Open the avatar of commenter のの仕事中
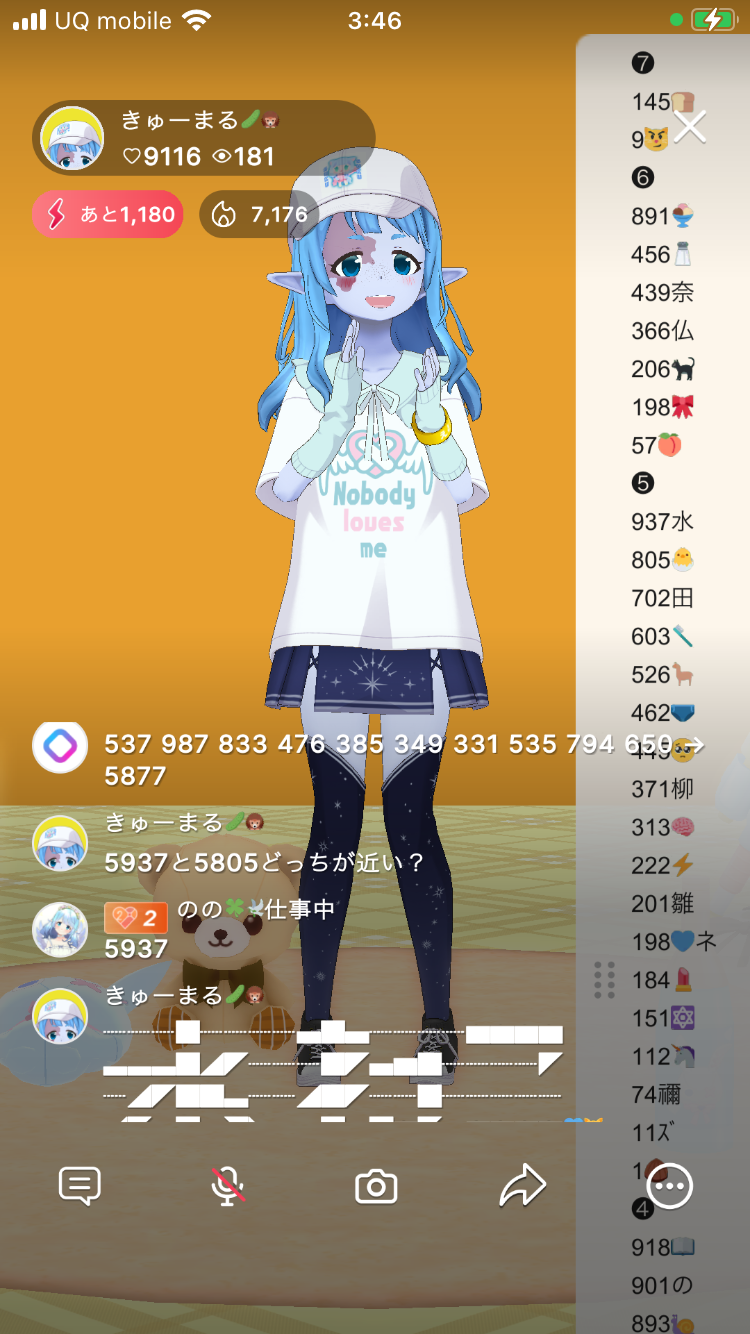The width and height of the screenshot is (750, 1334). [x=60, y=929]
